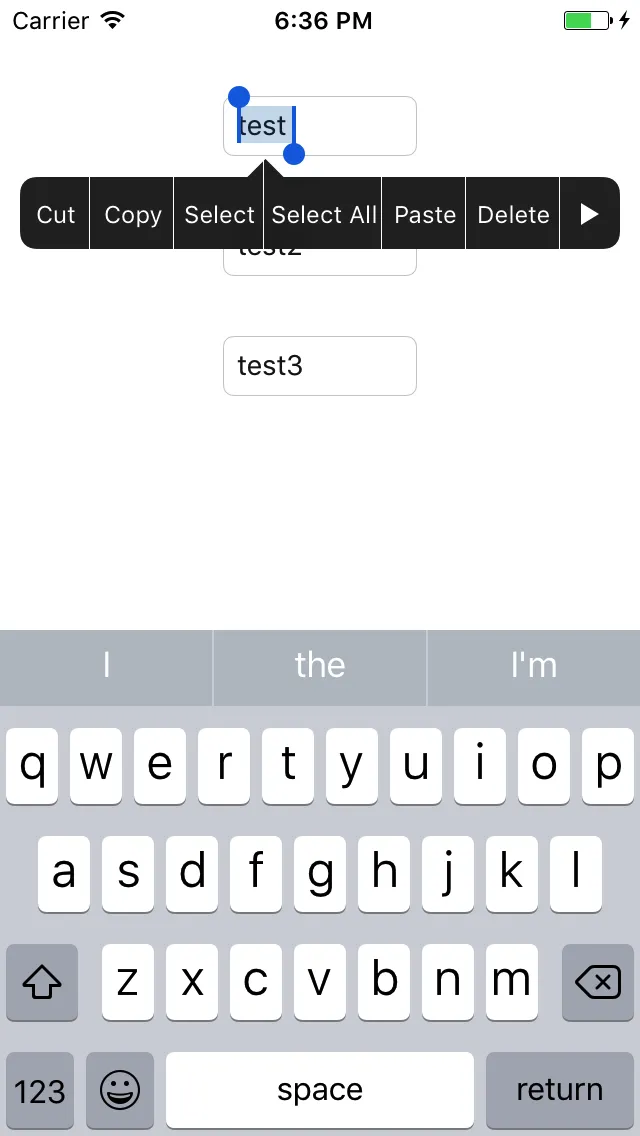Copy the selected text
This screenshot has width=640, height=1136.
point(132,214)
